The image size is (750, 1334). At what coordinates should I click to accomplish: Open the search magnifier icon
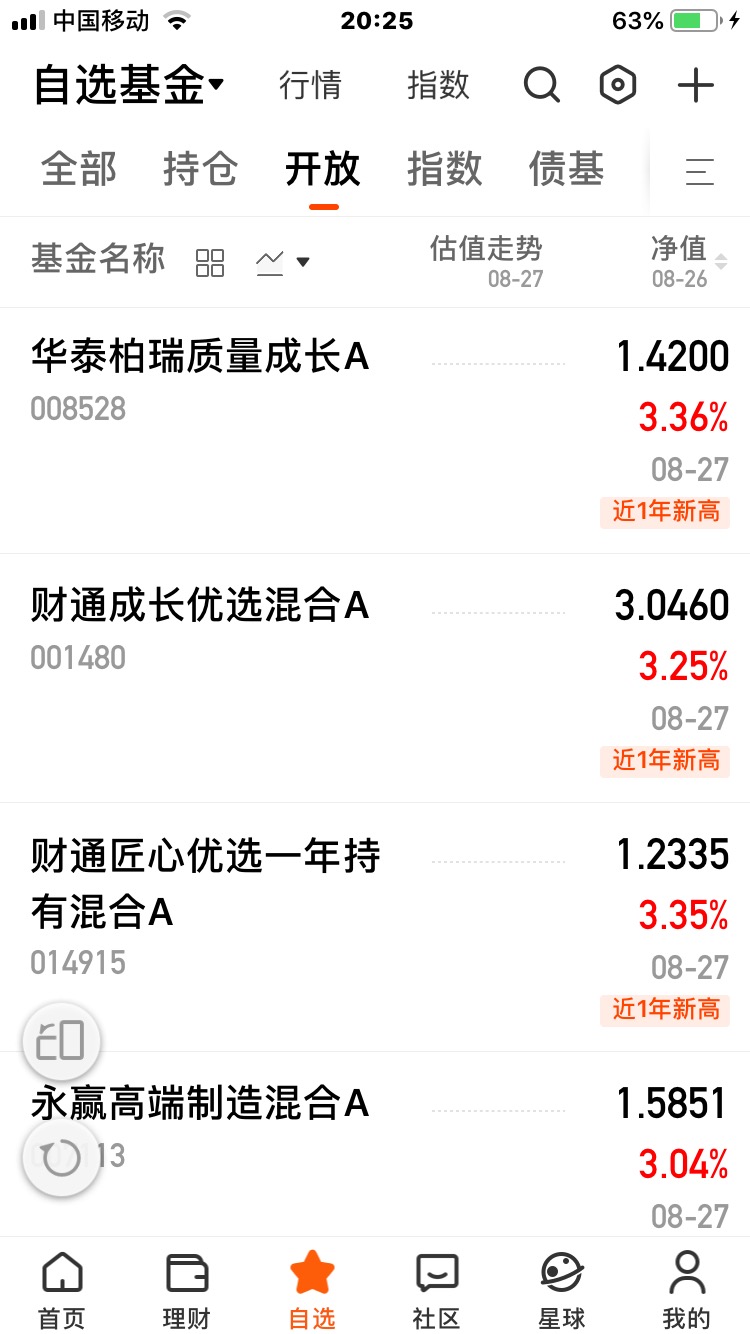point(541,86)
